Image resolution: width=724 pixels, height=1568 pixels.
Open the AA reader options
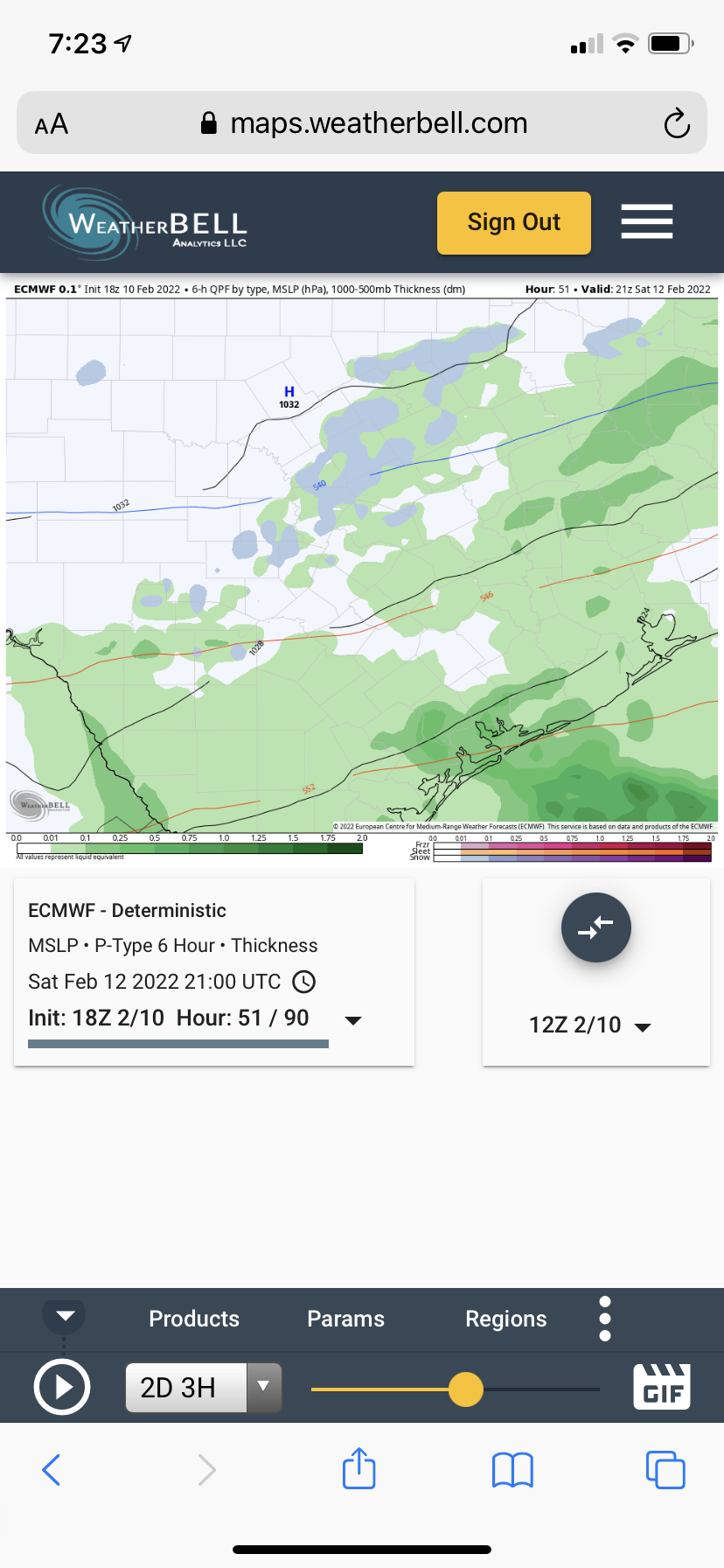click(x=52, y=124)
